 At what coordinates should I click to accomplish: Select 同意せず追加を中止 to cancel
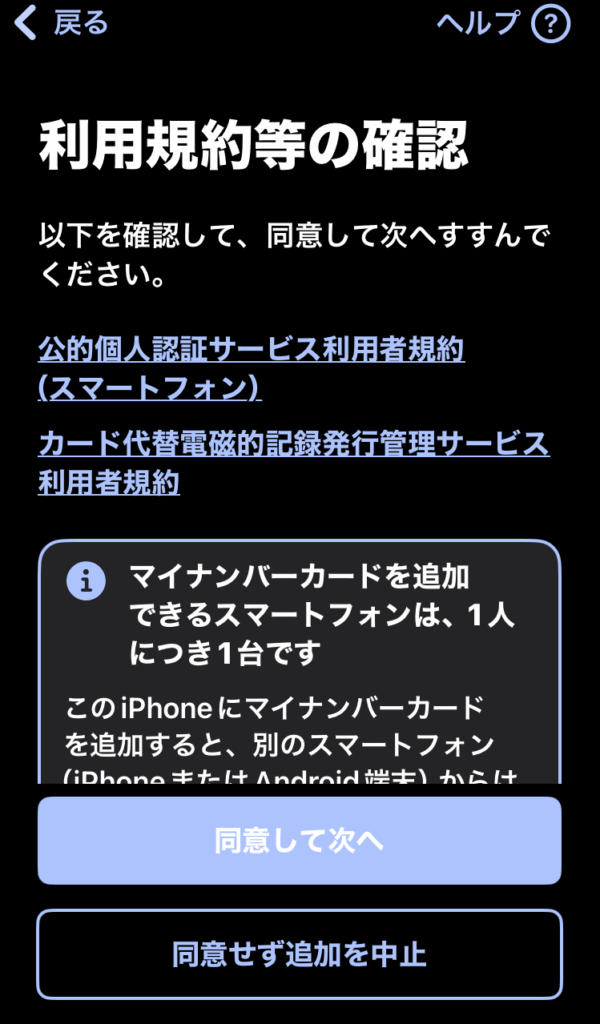299,954
